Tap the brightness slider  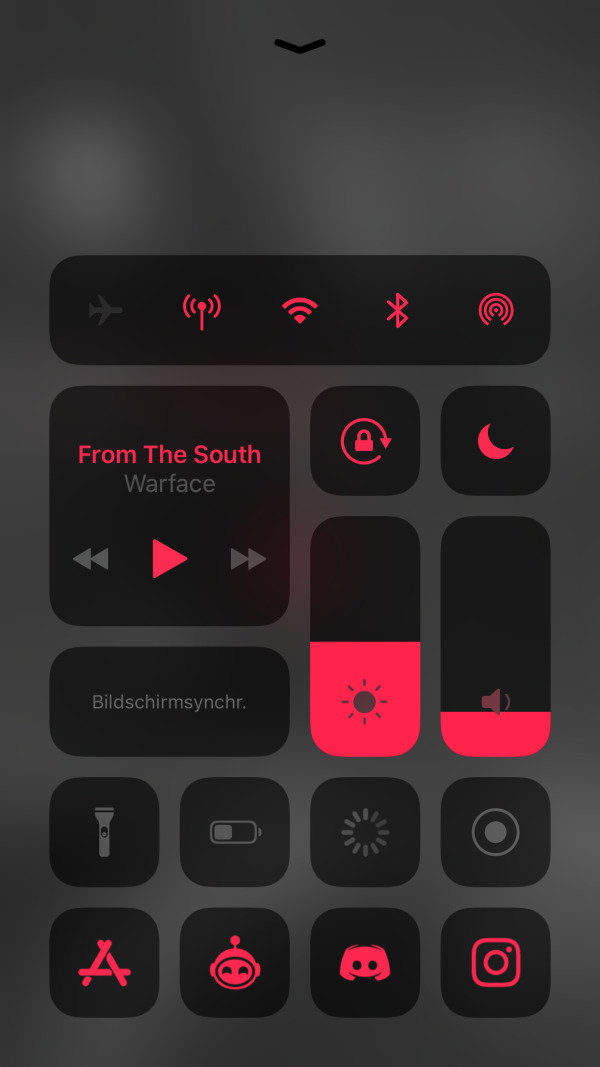click(x=365, y=636)
